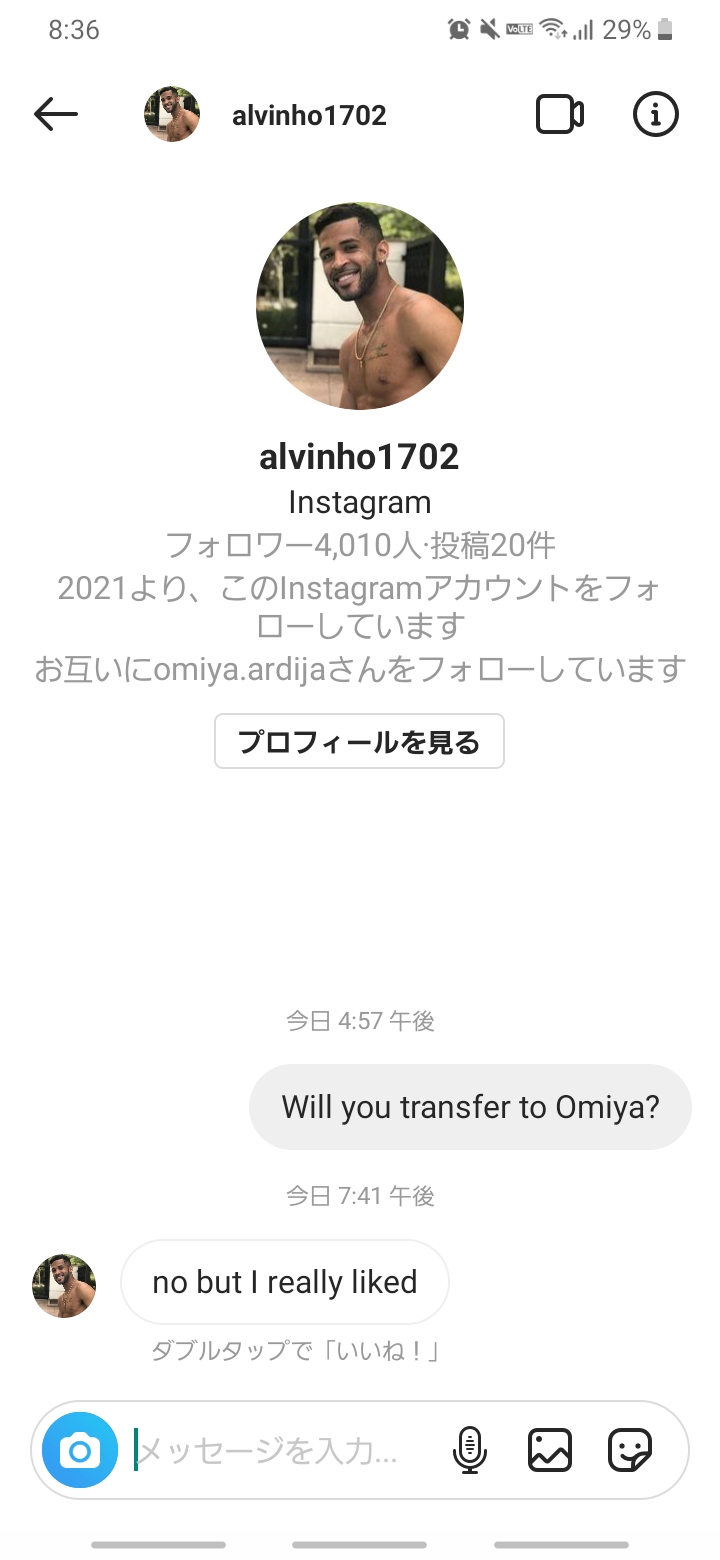The height and width of the screenshot is (1560, 720).
Task: Tap sender avatar beside "no but I really liked"
Action: coord(65,1286)
